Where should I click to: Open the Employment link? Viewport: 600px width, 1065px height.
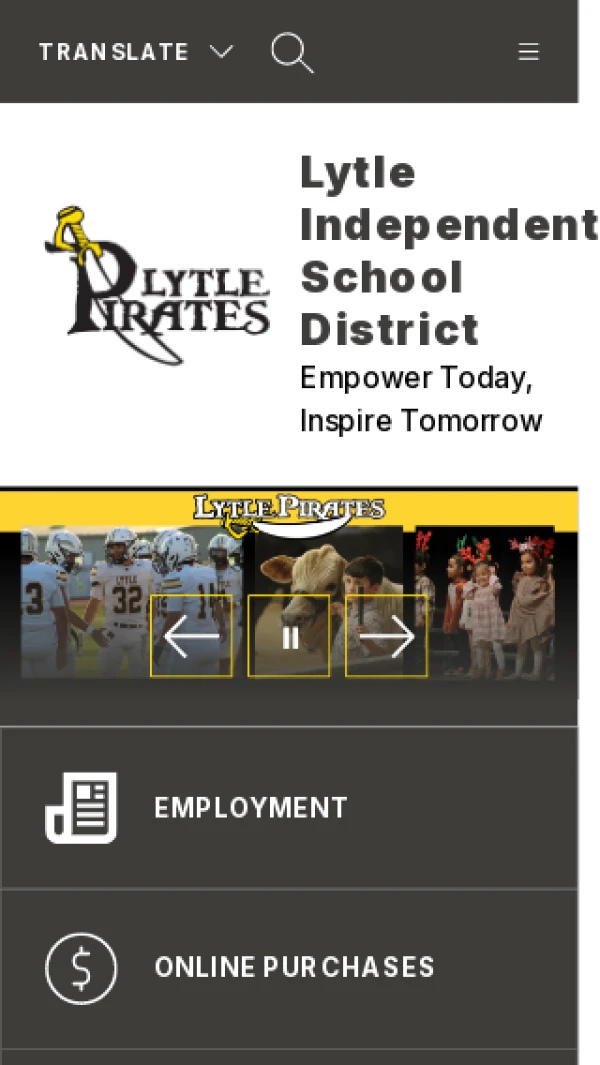(x=289, y=808)
